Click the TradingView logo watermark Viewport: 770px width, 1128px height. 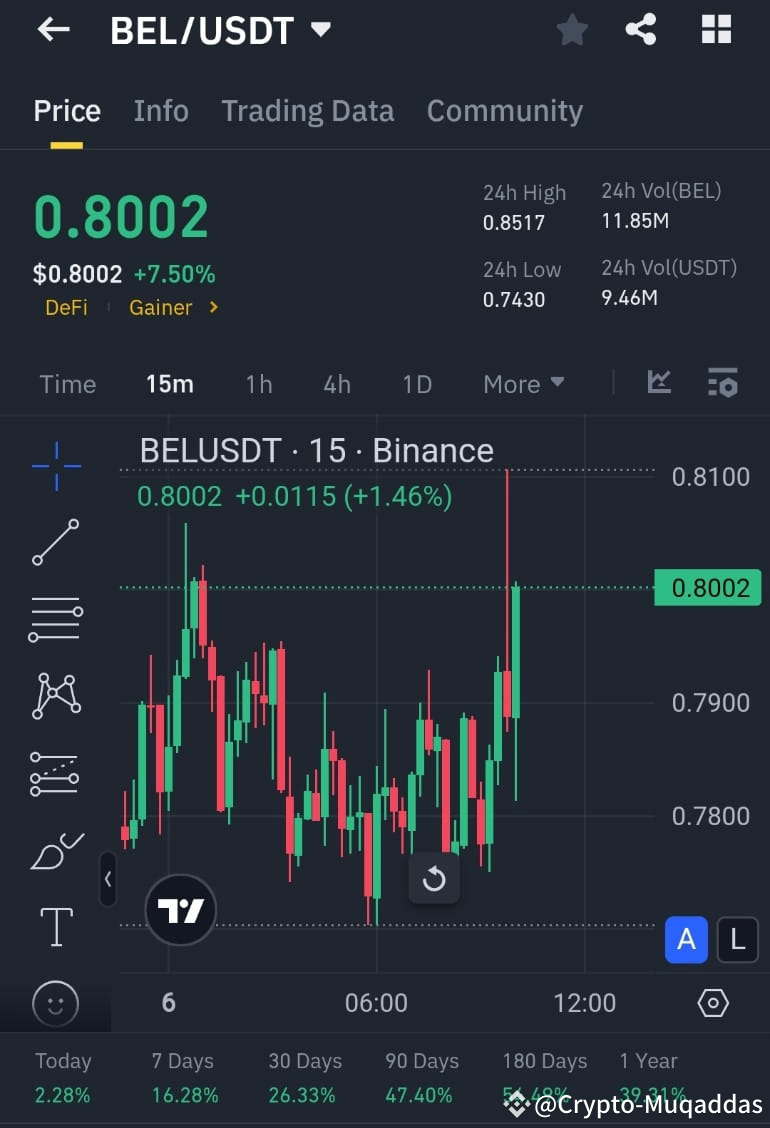[x=180, y=909]
